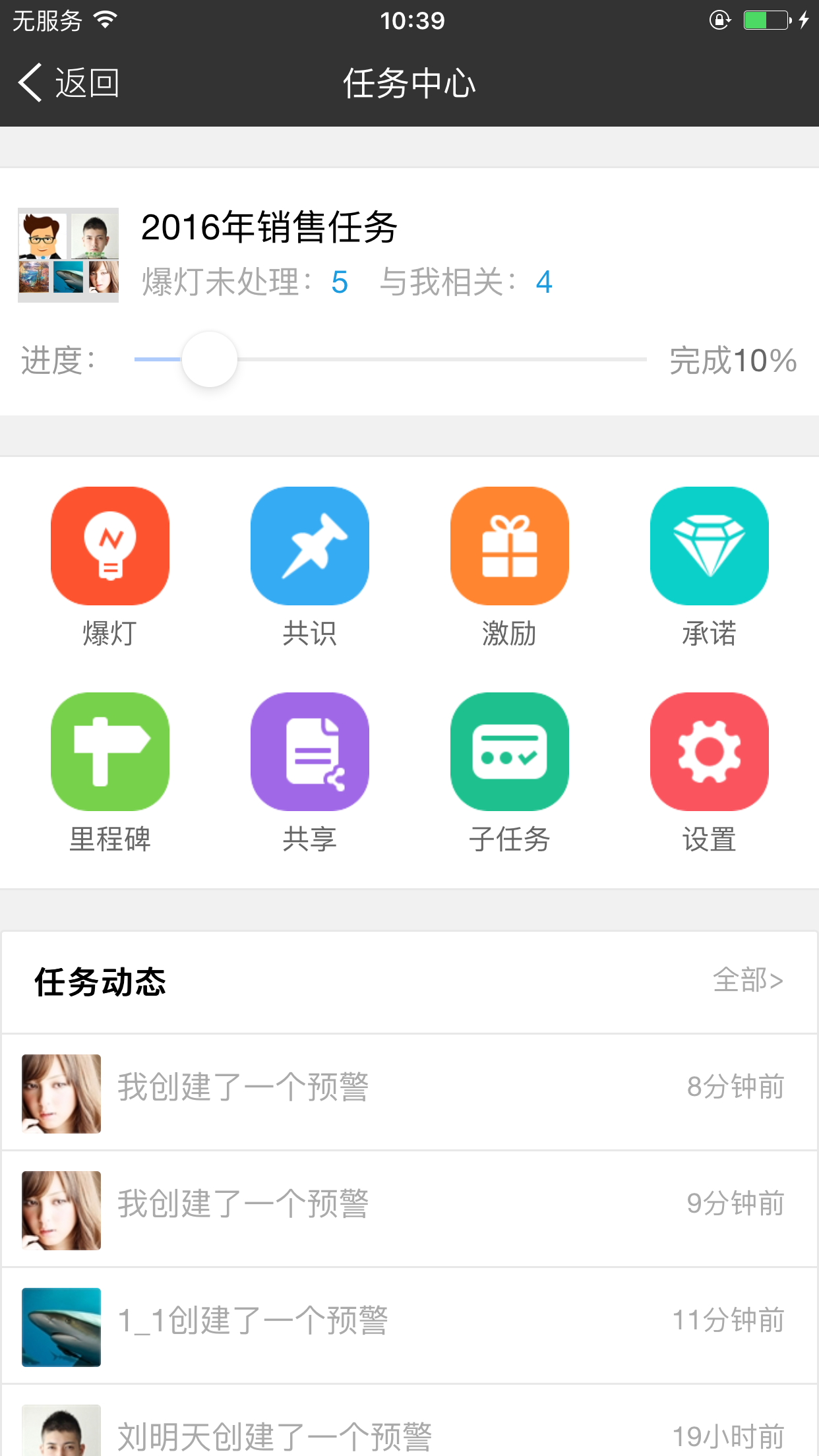View all task activity via 全部
Screen dimensions: 819x1456
click(748, 981)
